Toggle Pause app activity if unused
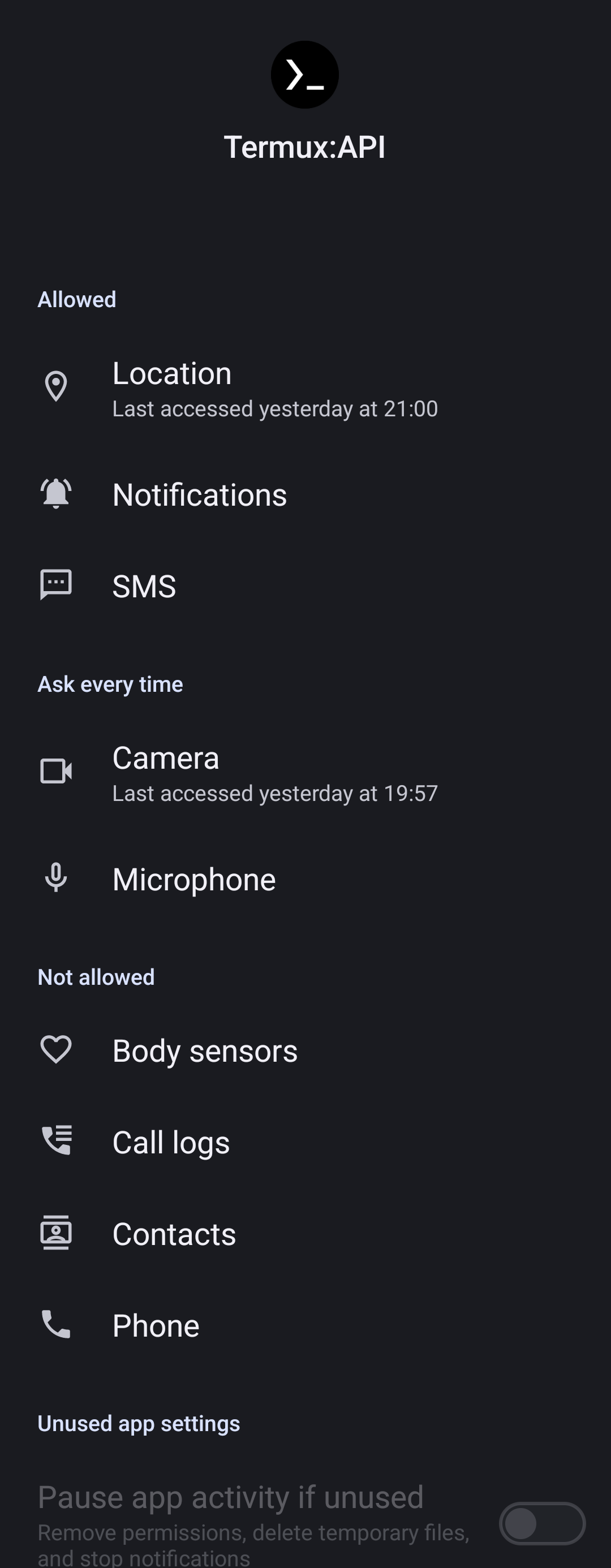The height and width of the screenshot is (1568, 611). coord(541,1523)
